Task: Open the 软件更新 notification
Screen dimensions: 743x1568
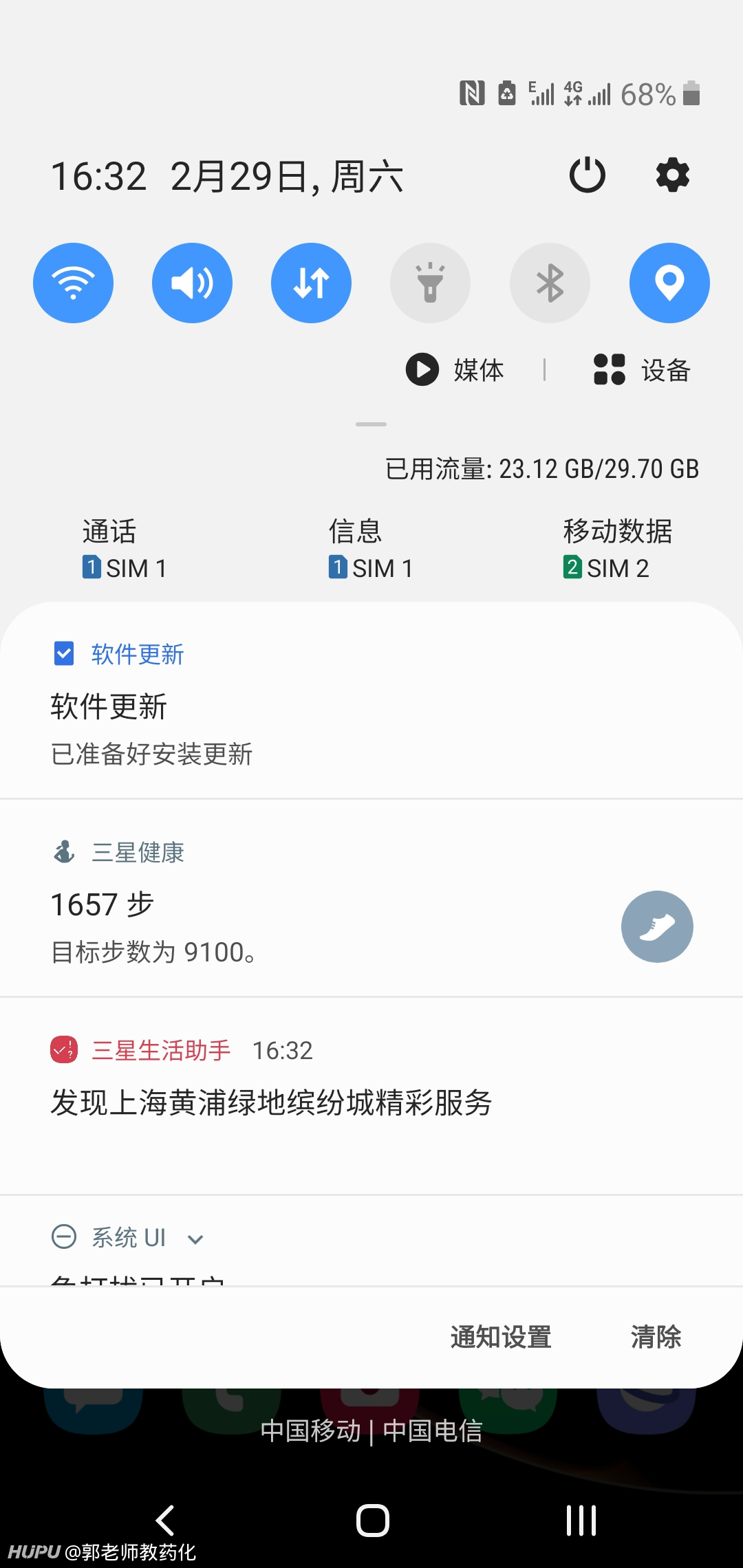Action: click(x=371, y=701)
